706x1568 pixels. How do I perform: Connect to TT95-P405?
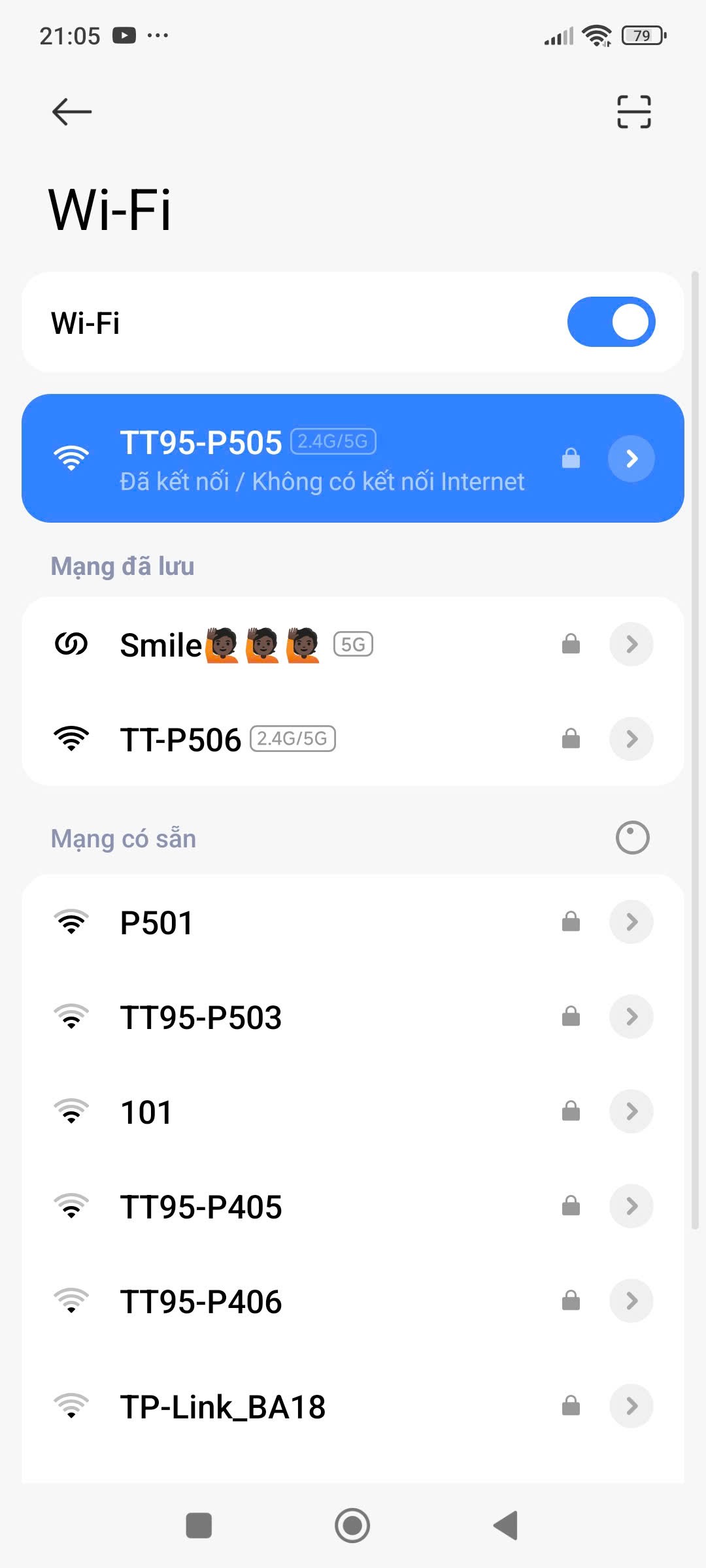coord(261,1207)
